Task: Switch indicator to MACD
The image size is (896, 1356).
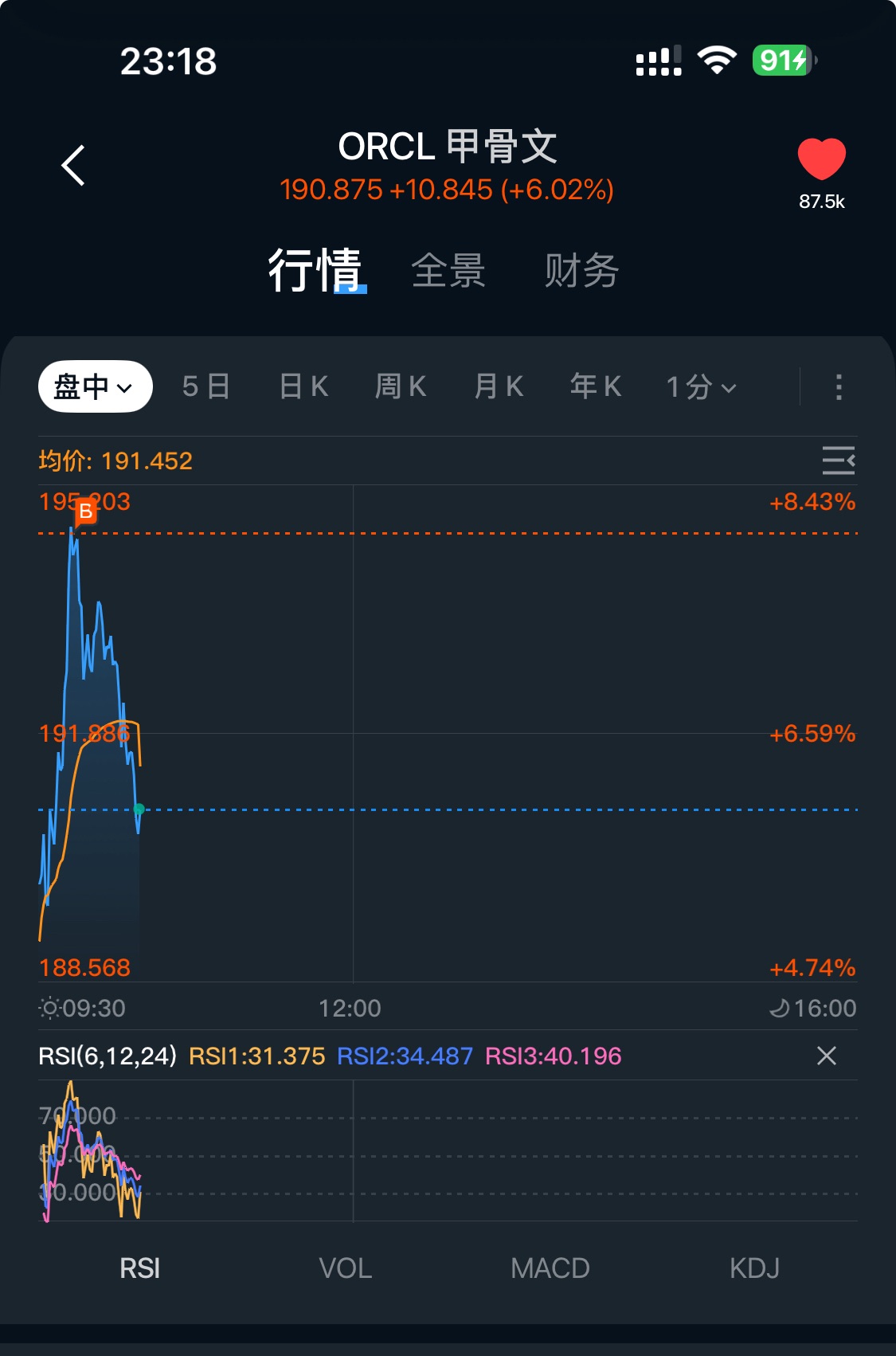Action: point(550,1268)
